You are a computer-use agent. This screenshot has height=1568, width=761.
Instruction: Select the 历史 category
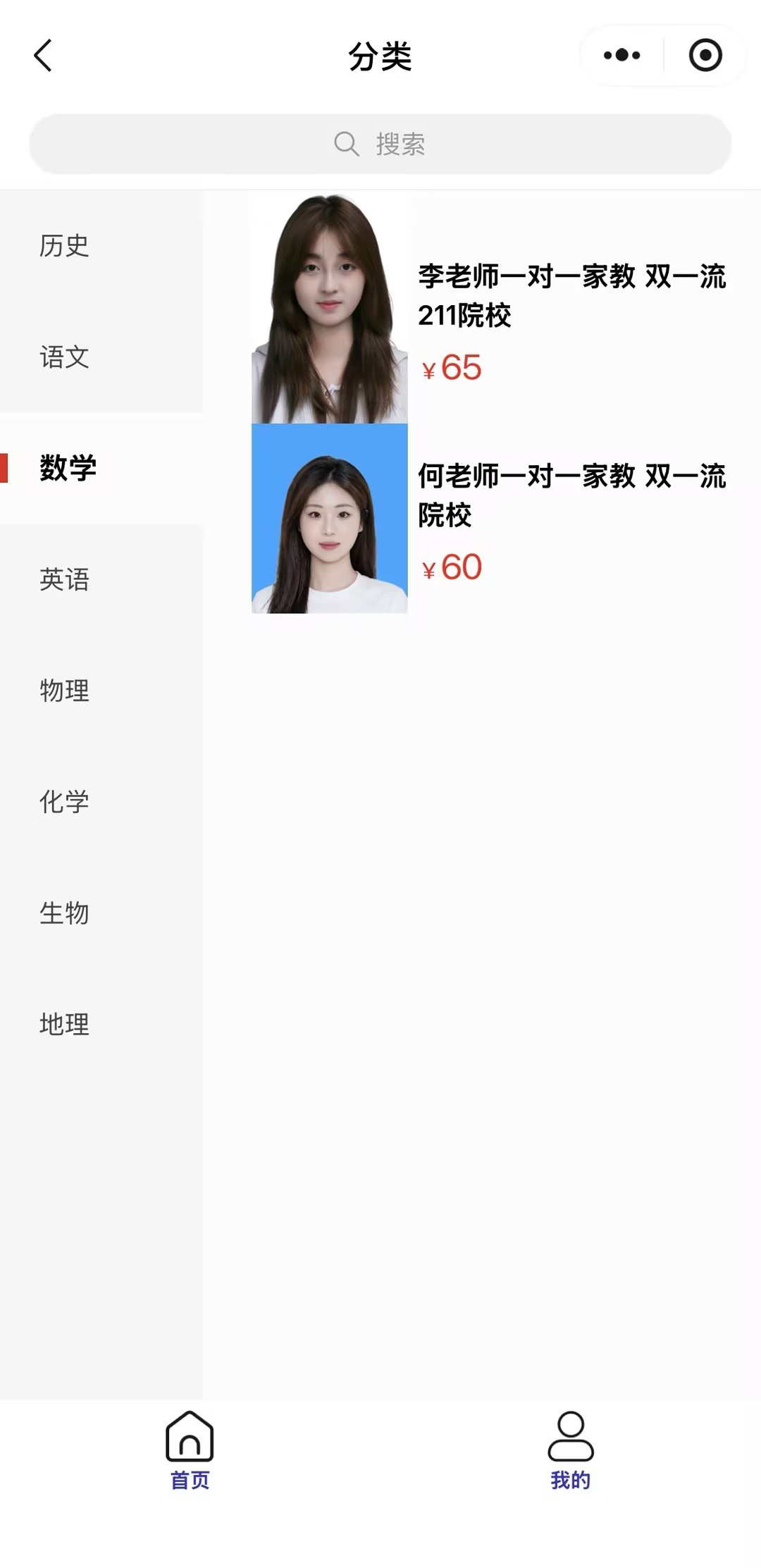pos(65,246)
